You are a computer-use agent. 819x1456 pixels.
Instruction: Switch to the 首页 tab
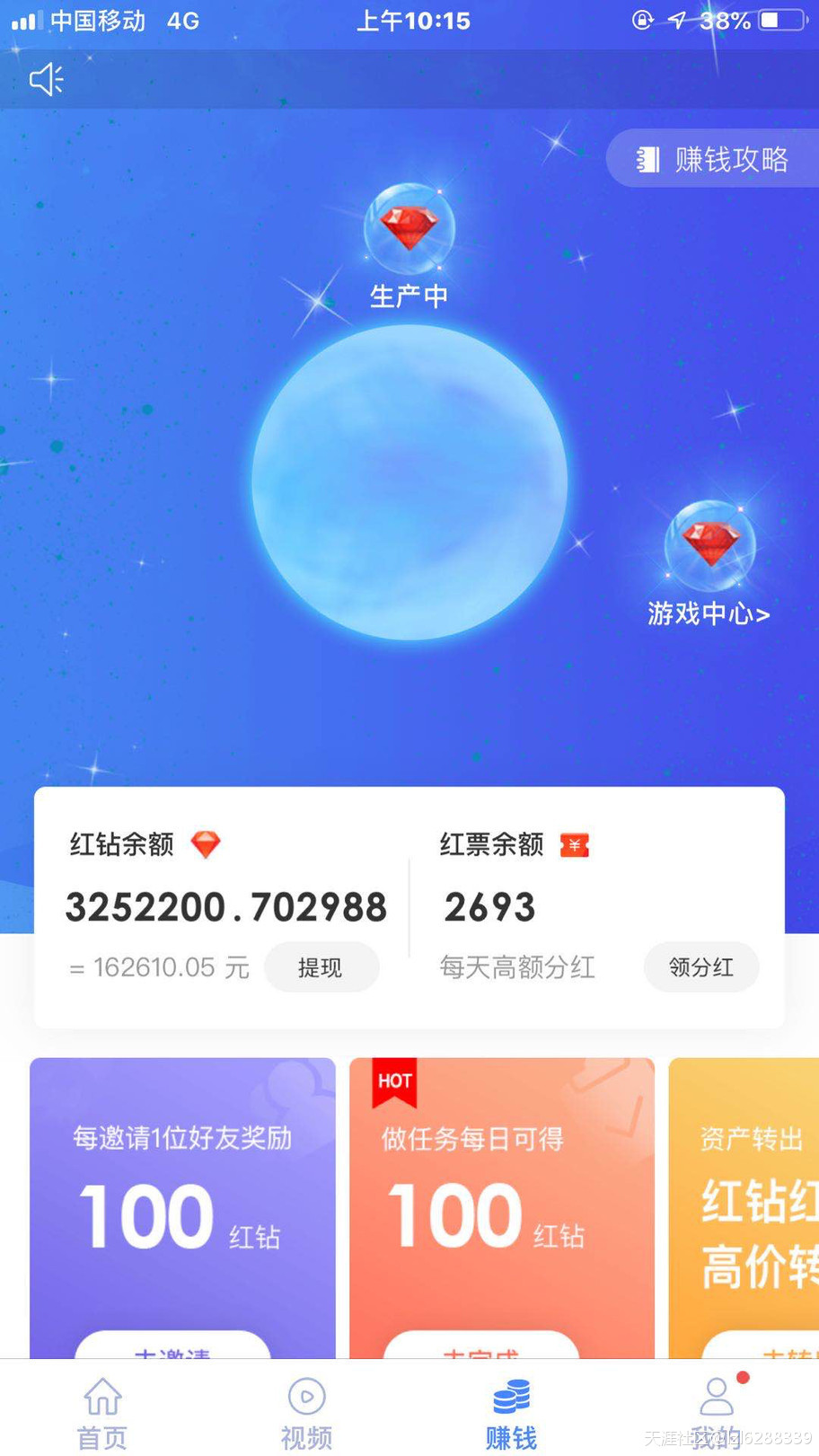click(102, 1411)
